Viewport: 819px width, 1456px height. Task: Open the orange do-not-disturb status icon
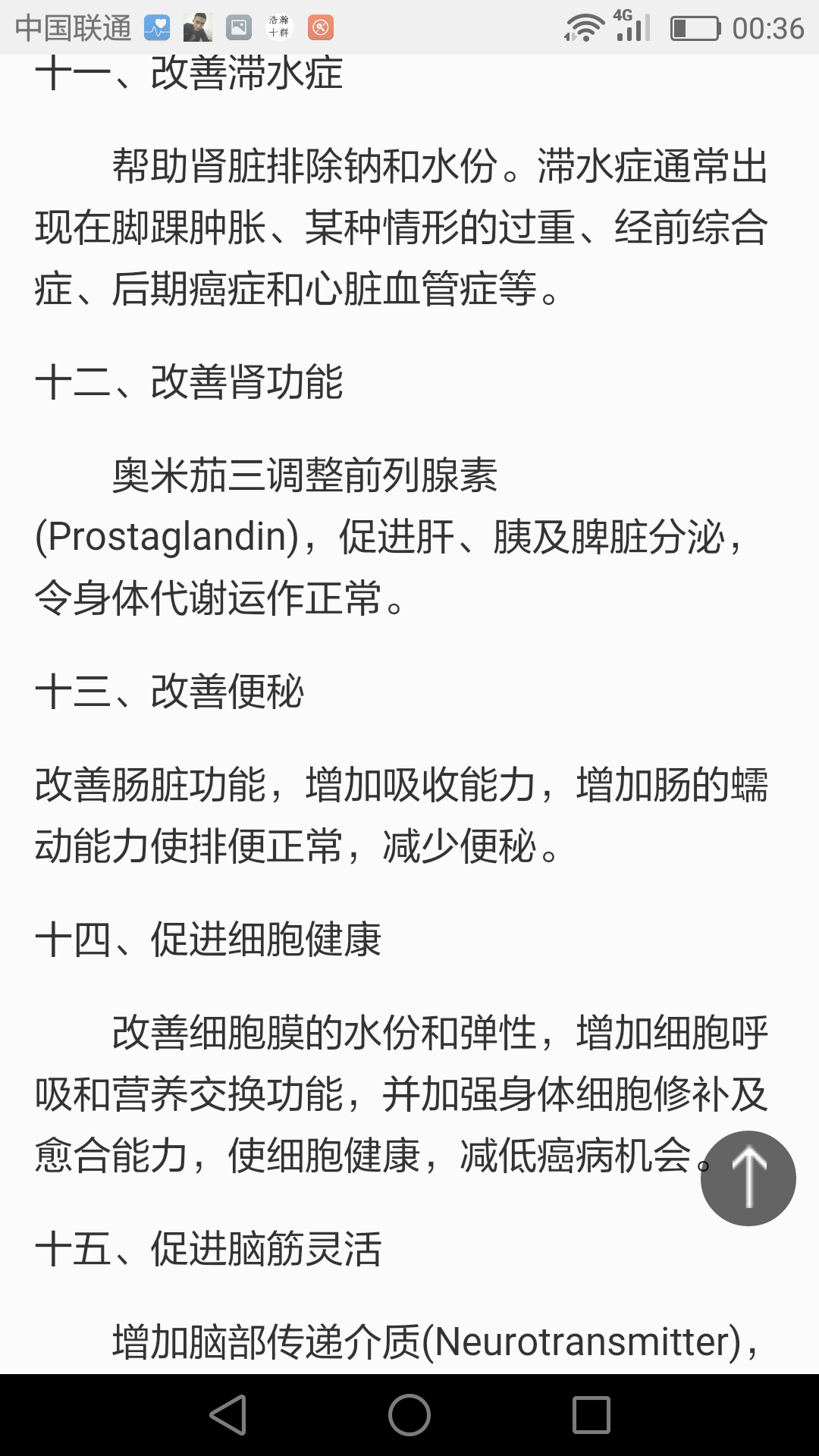[322, 27]
